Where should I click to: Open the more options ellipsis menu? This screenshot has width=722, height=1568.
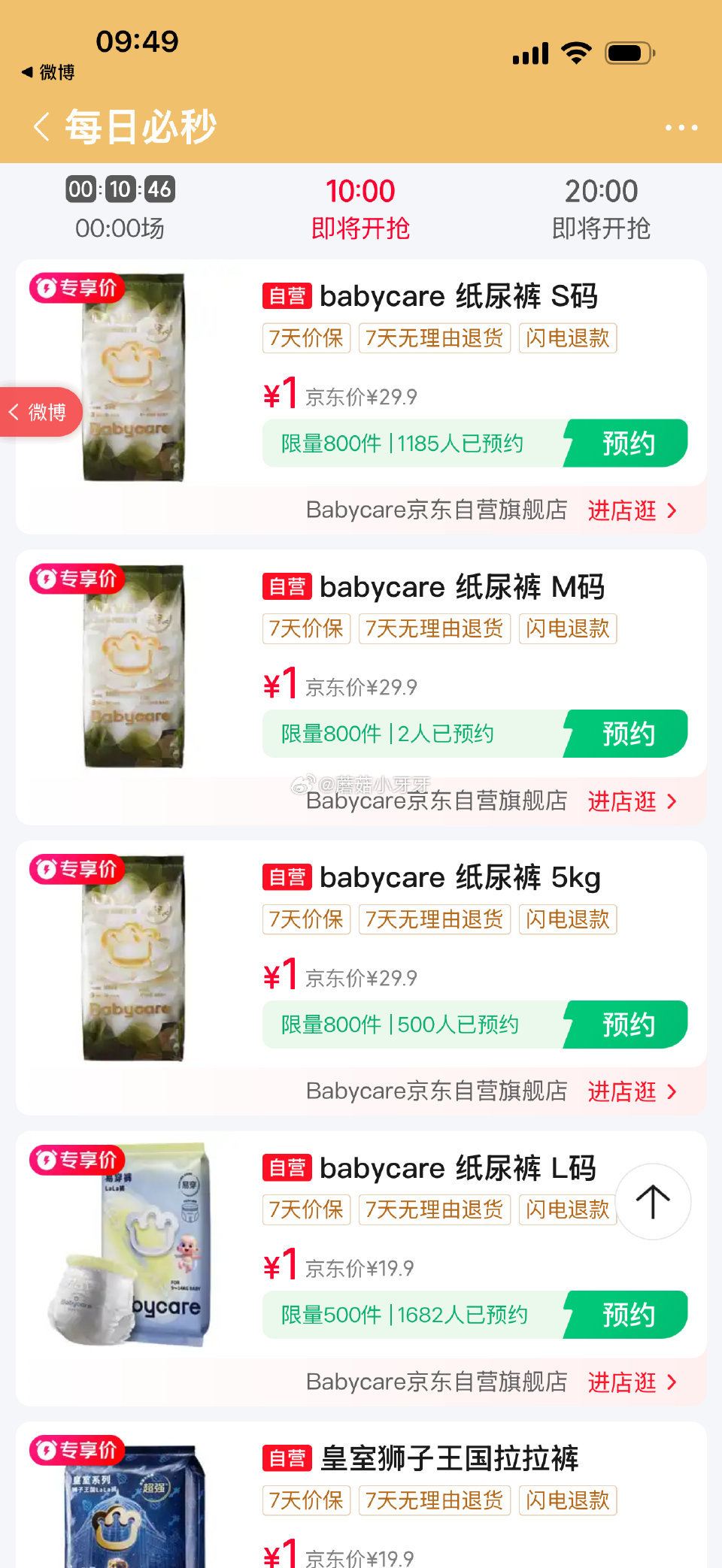point(679,128)
